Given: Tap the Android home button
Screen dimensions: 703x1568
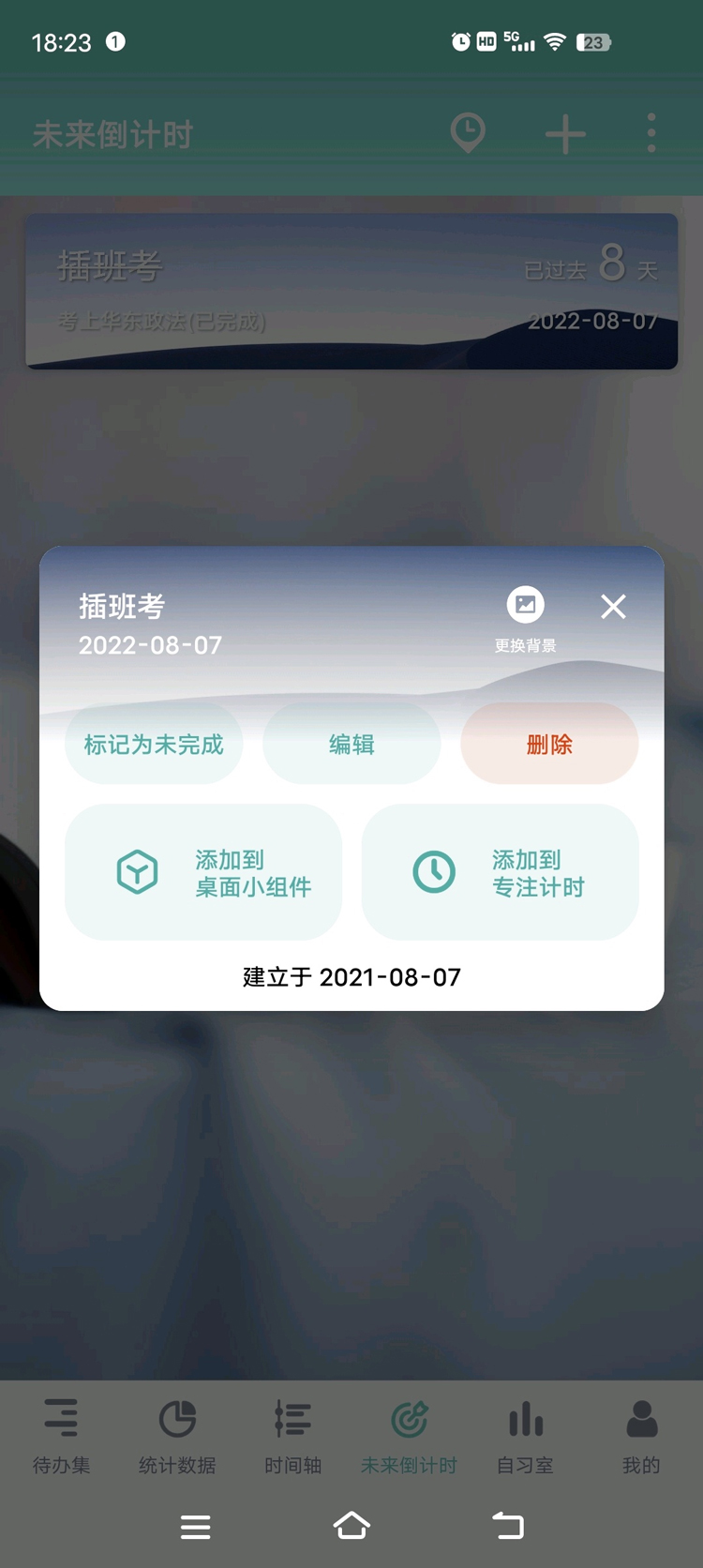Looking at the screenshot, I should click(x=351, y=1526).
